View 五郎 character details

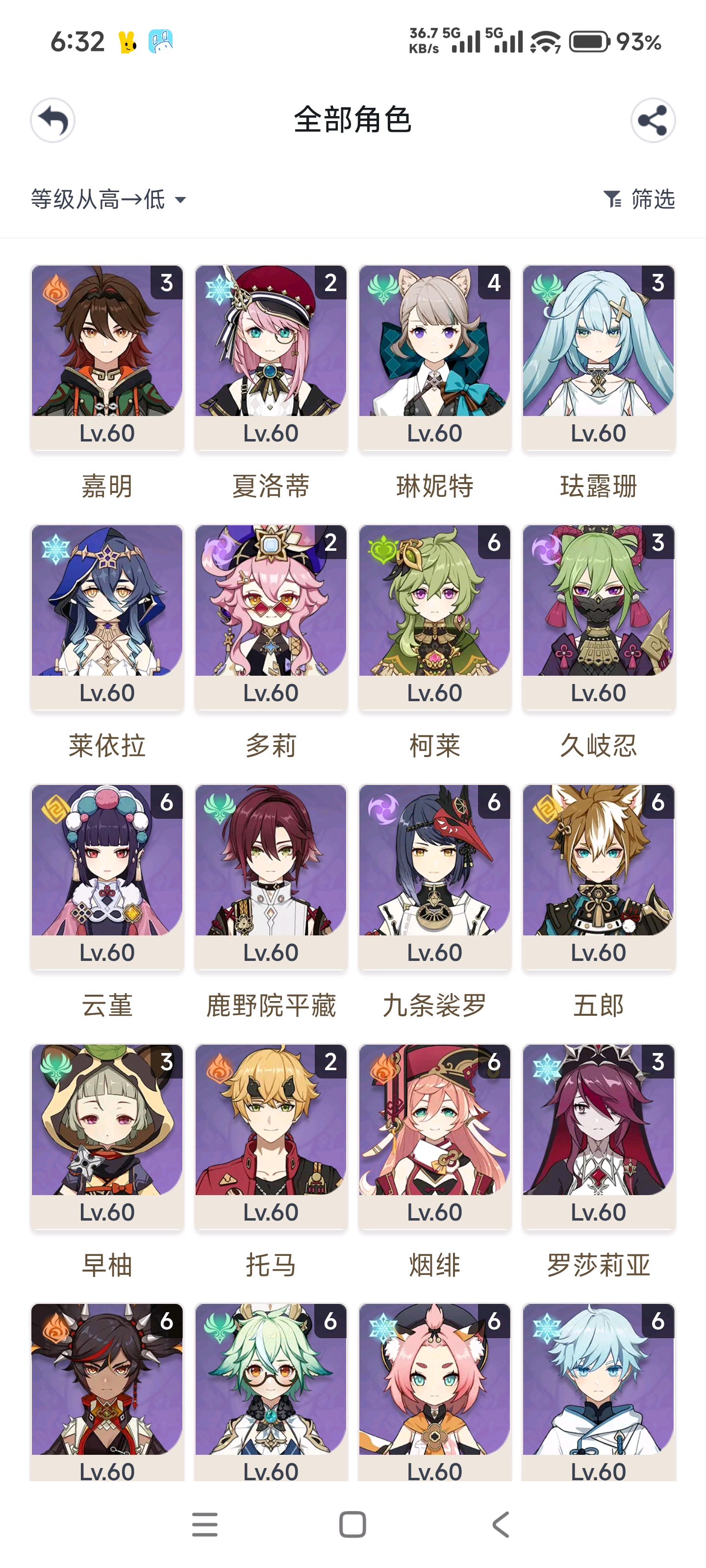tap(598, 877)
